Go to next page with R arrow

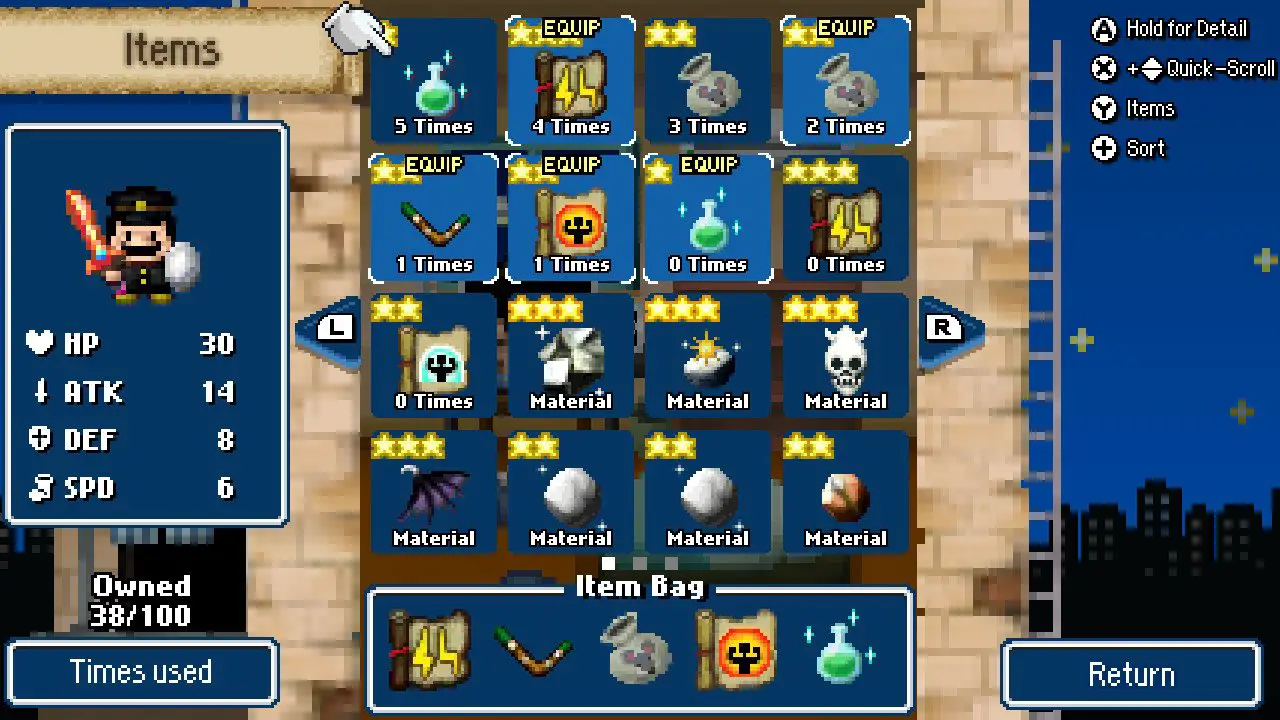[x=944, y=327]
